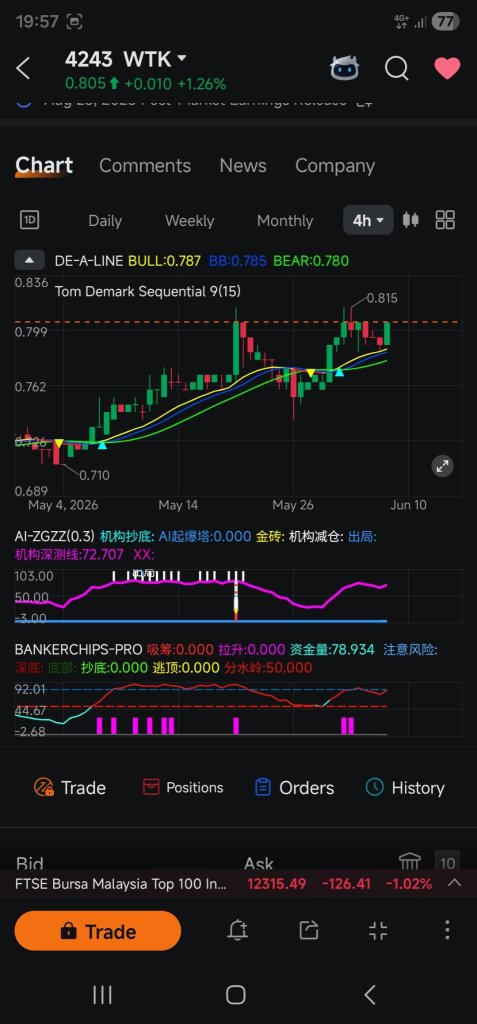Select the Weekly chart timeframe
The height and width of the screenshot is (1024, 477).
point(189,221)
